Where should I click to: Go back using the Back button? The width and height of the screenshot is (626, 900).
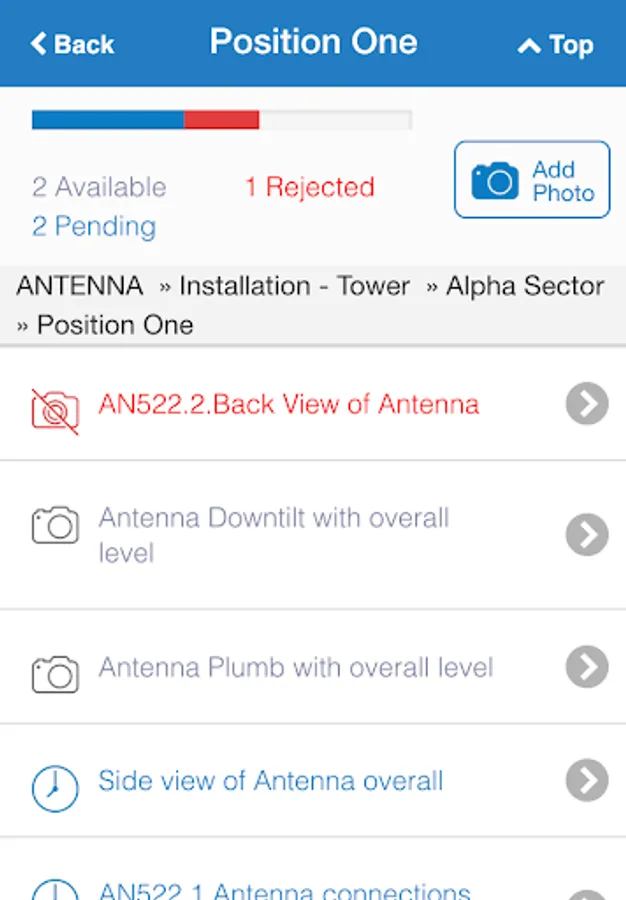click(72, 44)
